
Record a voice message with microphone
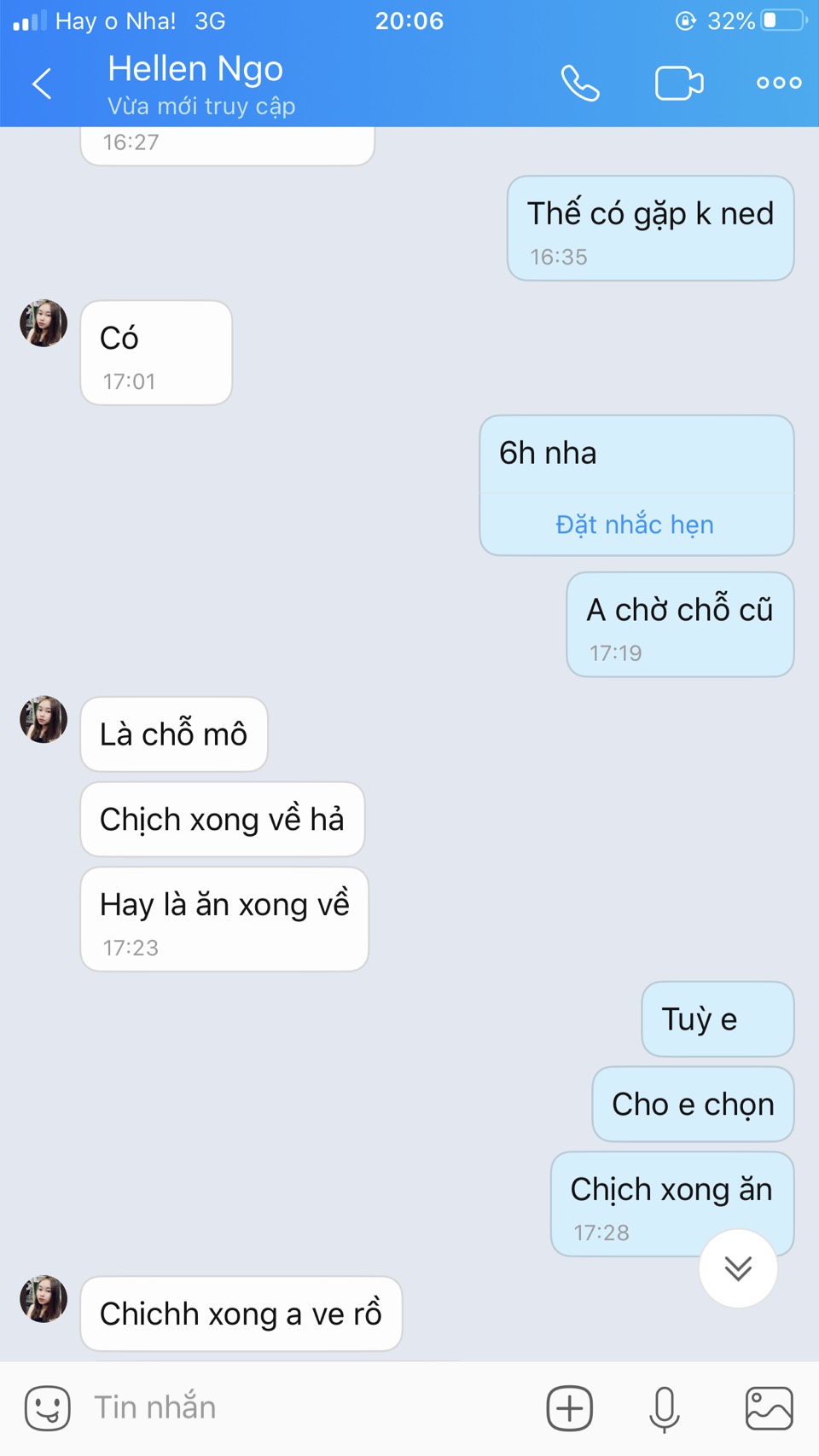[x=665, y=1407]
